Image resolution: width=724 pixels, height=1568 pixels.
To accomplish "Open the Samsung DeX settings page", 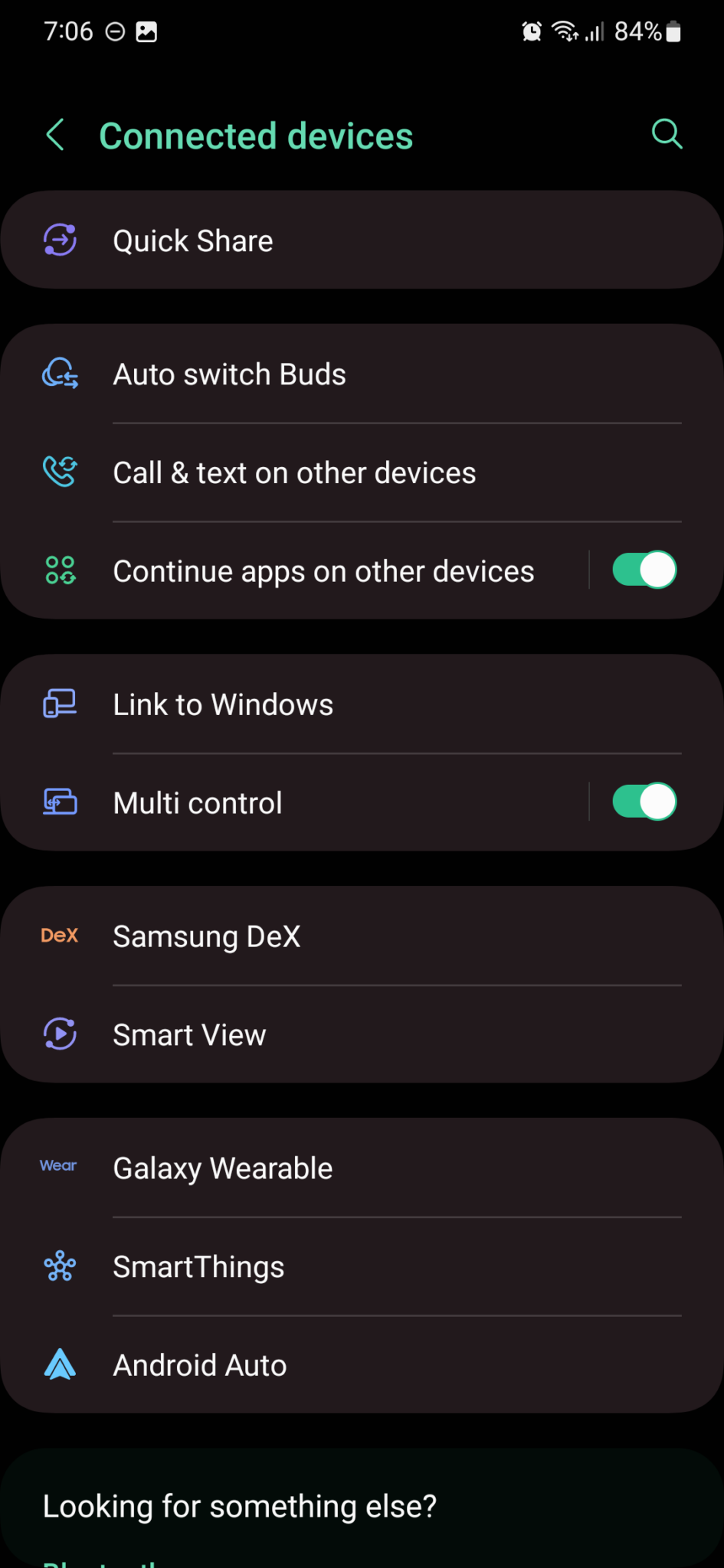I will pyautogui.click(x=206, y=936).
